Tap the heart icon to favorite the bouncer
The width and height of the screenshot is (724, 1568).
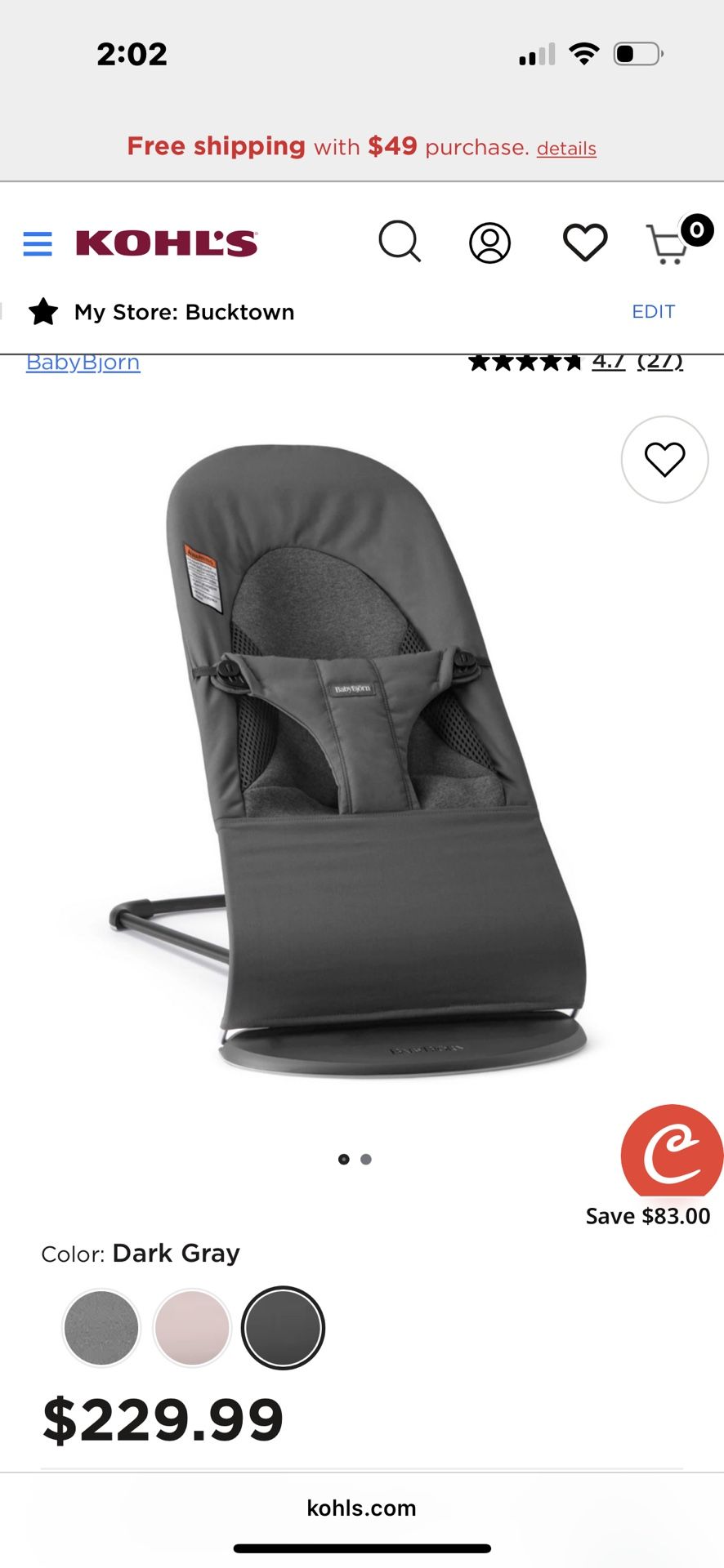pyautogui.click(x=664, y=459)
